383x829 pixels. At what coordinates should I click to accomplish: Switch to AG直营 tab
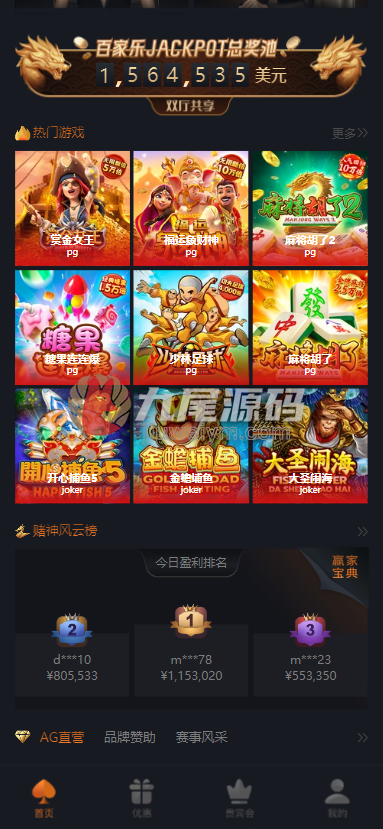[62, 737]
